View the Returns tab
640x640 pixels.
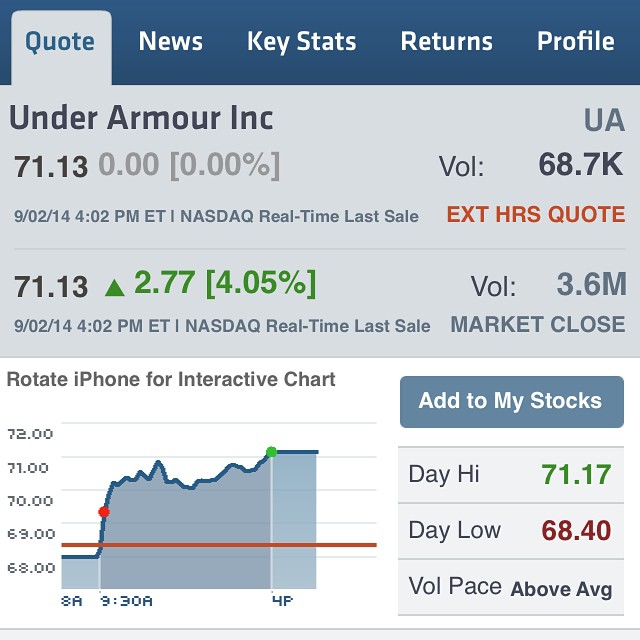tap(446, 42)
